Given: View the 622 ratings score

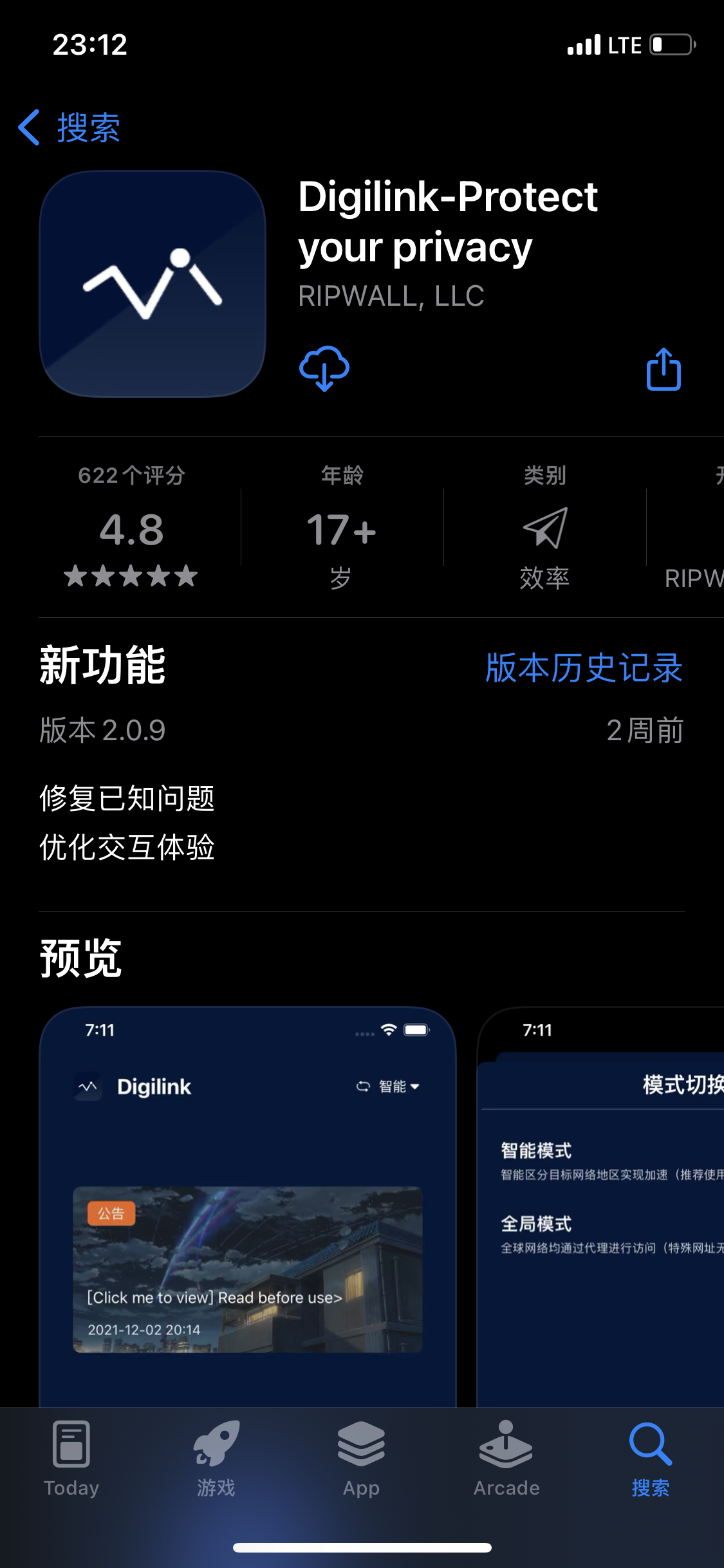Looking at the screenshot, I should point(131,528).
